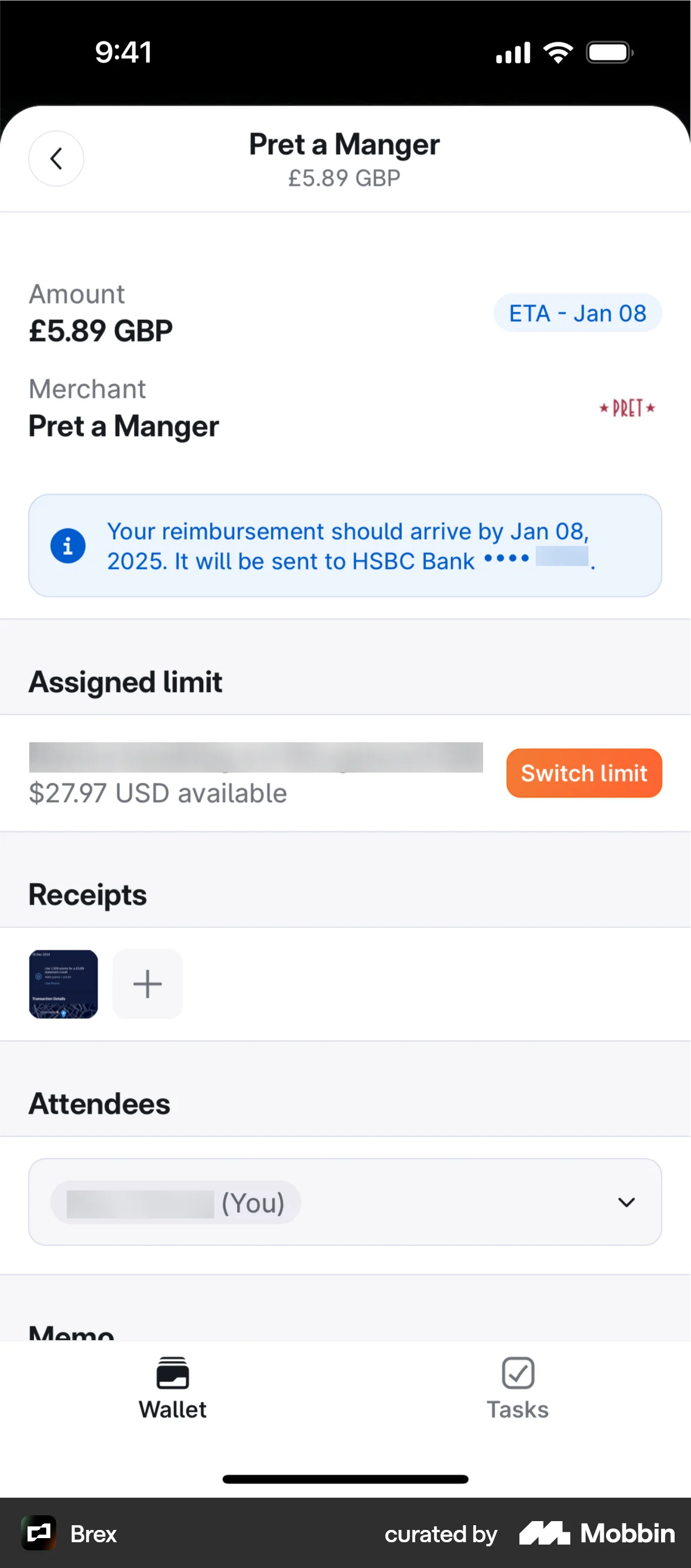Image resolution: width=691 pixels, height=1568 pixels.
Task: Tap the Pret merchant logo
Action: [x=626, y=408]
